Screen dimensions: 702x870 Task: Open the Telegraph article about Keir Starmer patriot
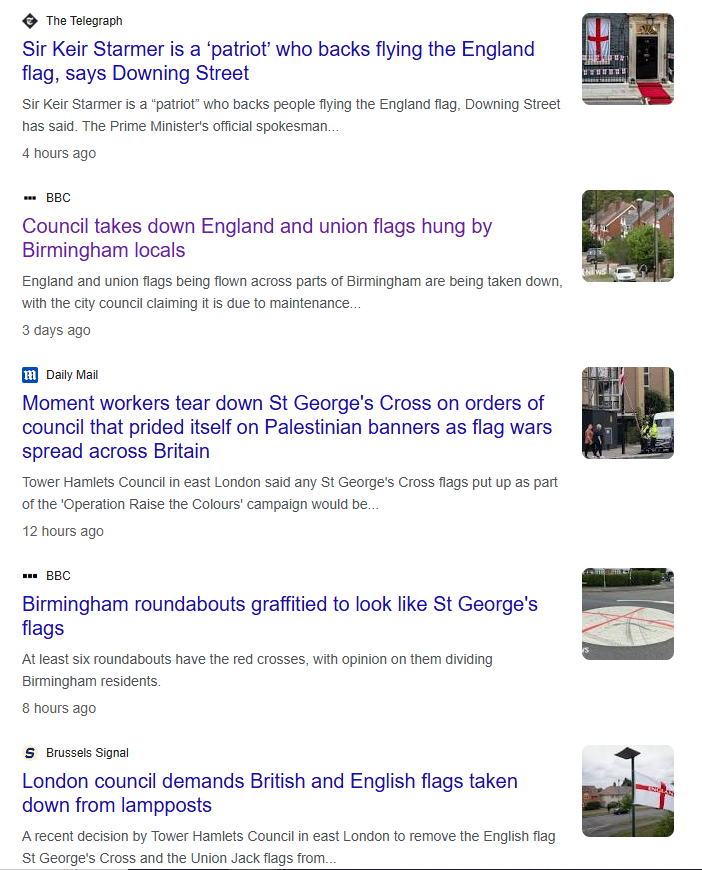click(x=278, y=61)
